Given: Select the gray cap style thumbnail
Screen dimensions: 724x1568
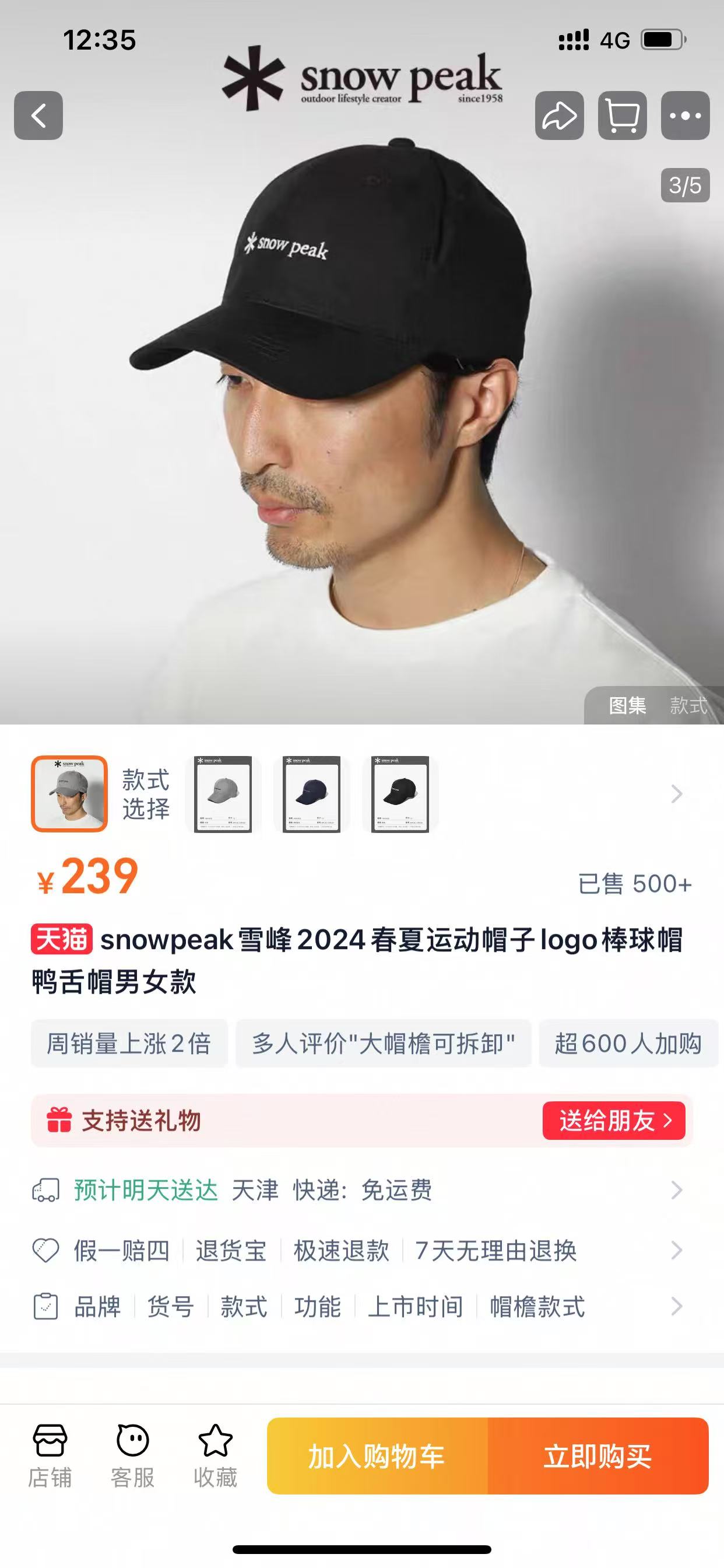Looking at the screenshot, I should [223, 794].
